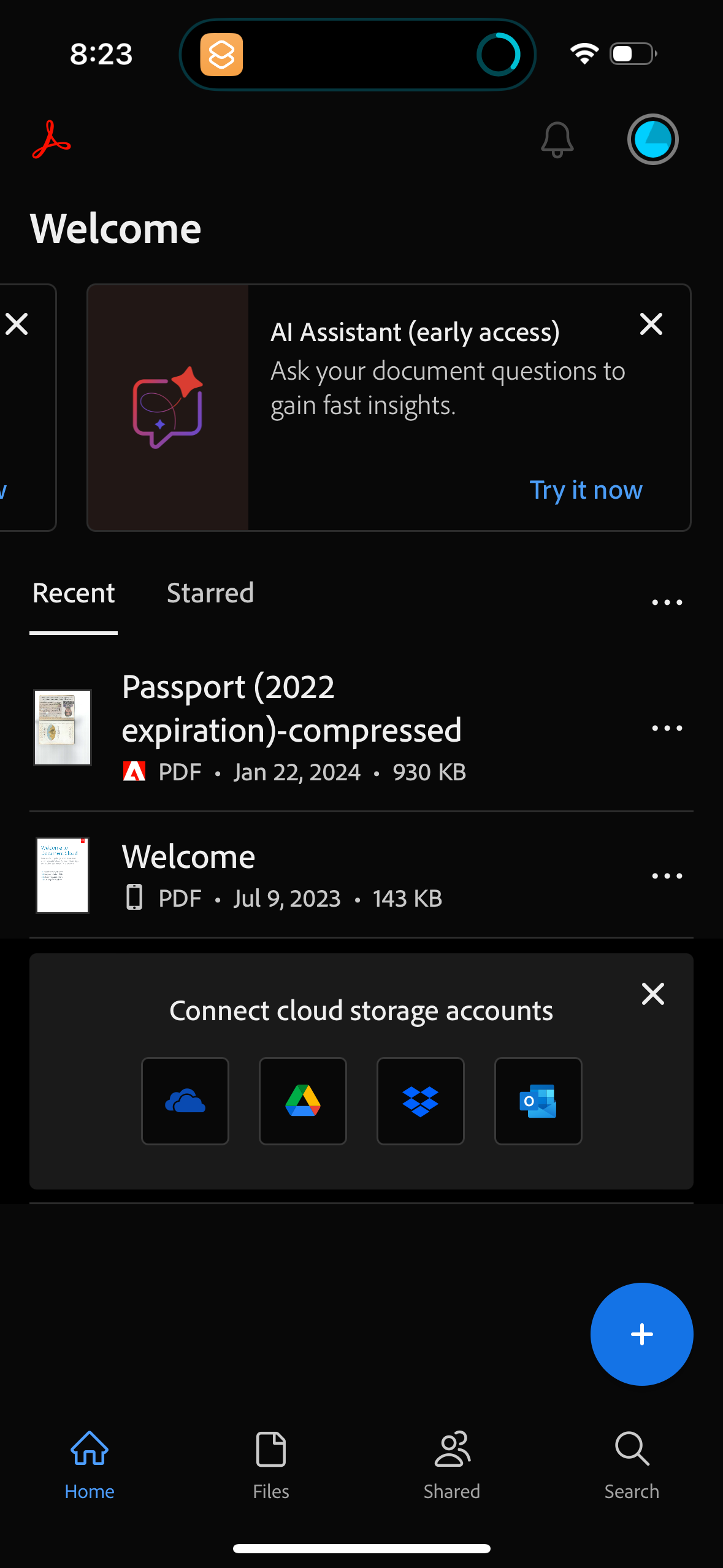
Task: Open overflow menu for Welcome PDF
Action: [667, 875]
